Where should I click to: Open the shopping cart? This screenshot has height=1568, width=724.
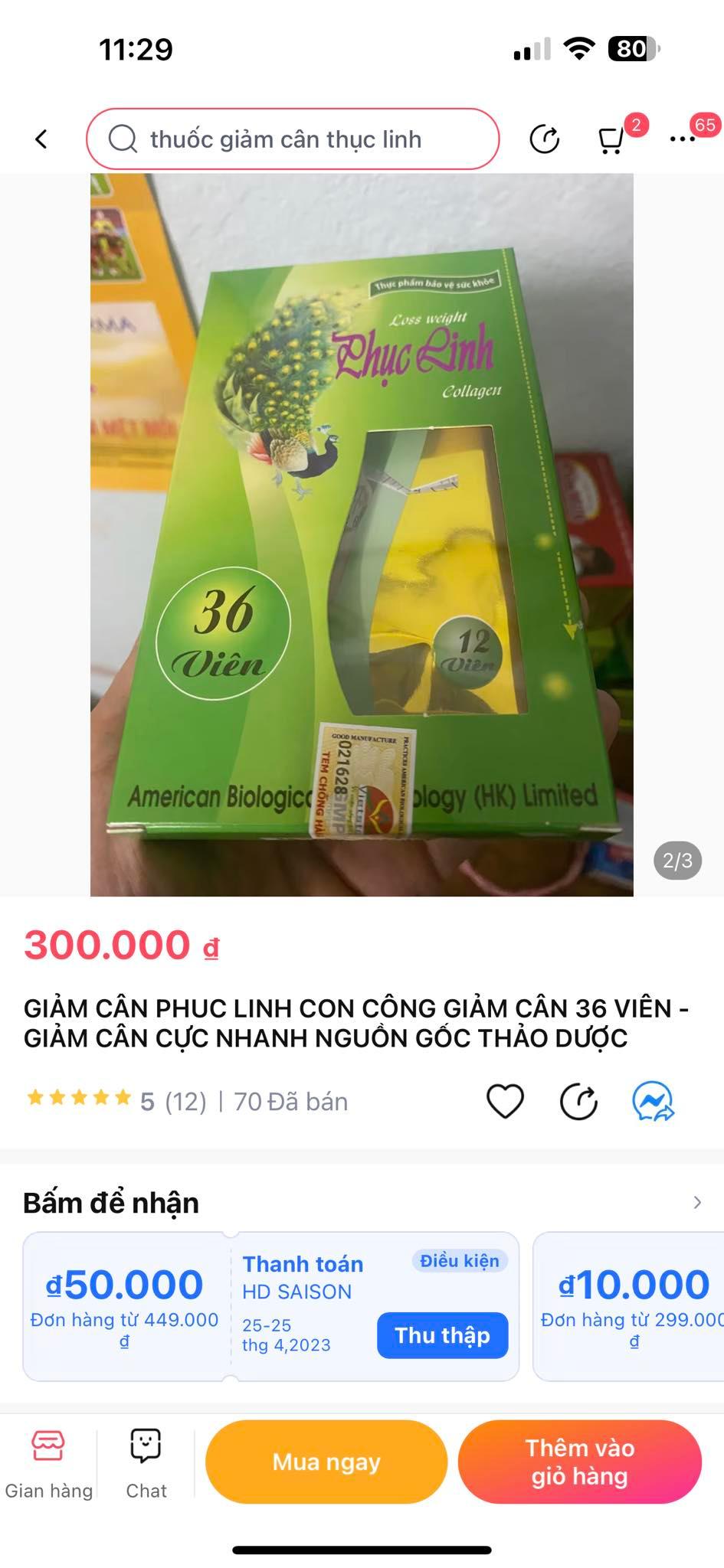click(x=613, y=138)
